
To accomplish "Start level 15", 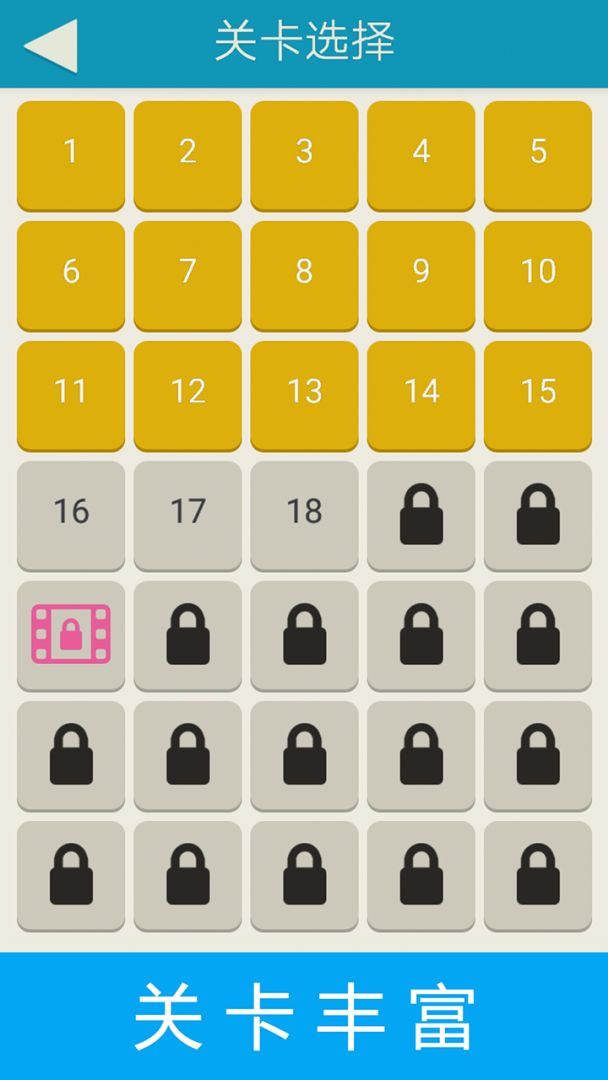I will pyautogui.click(x=538, y=393).
